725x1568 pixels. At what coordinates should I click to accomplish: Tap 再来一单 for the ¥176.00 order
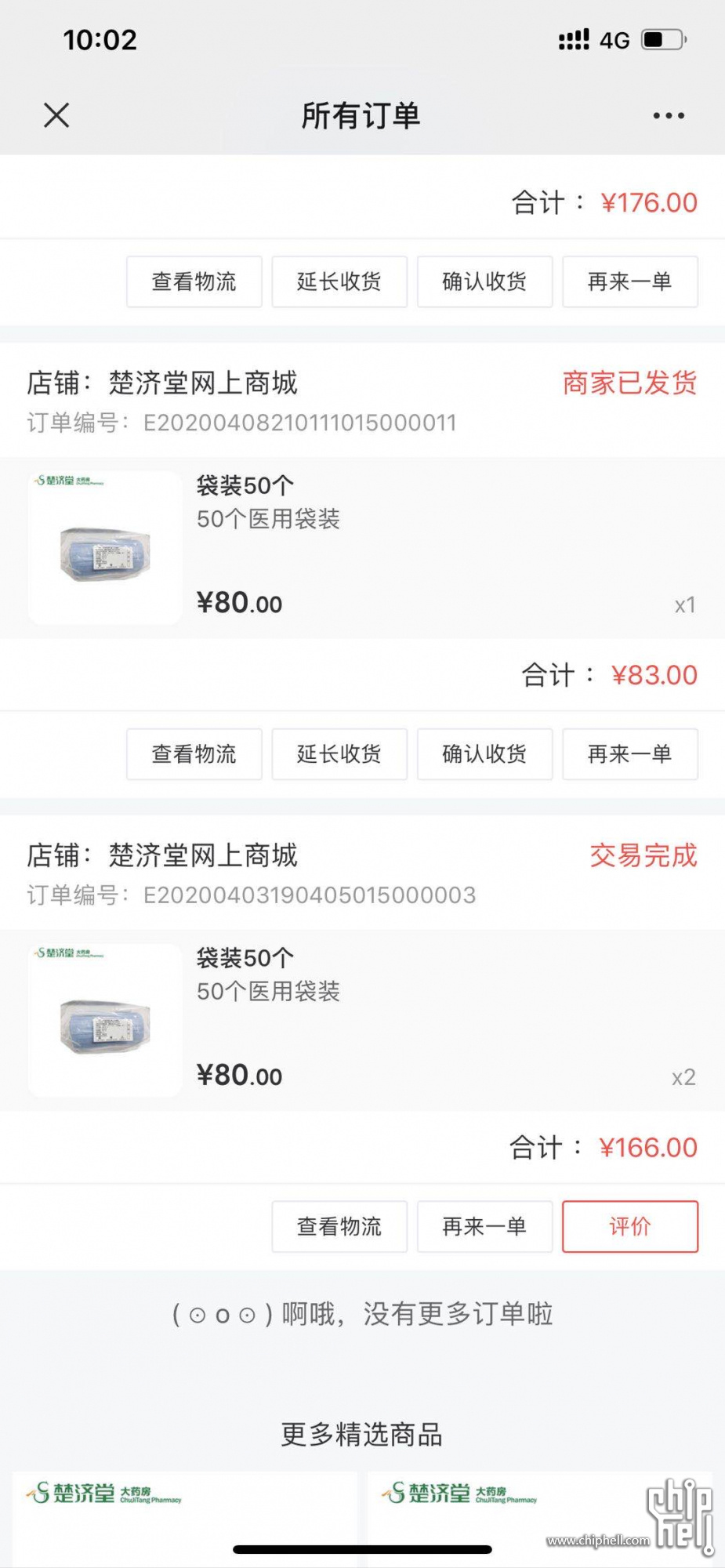click(630, 281)
